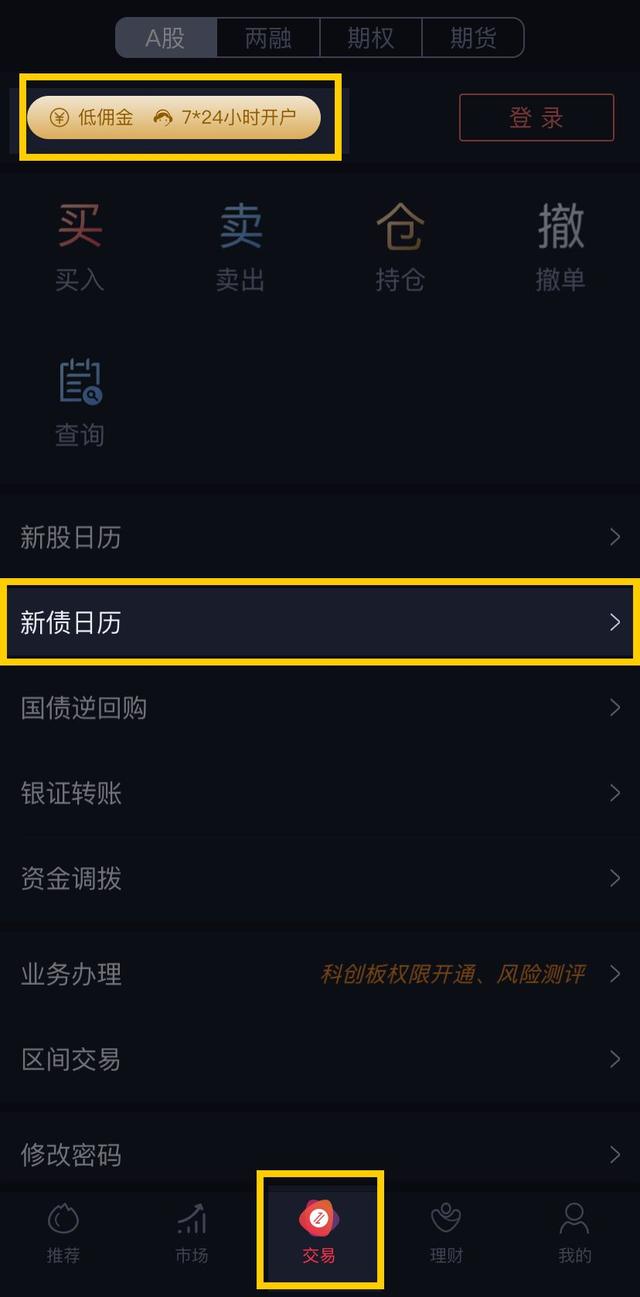Go to the 市场 tab
Screen dimensions: 640x1297
click(192, 1233)
